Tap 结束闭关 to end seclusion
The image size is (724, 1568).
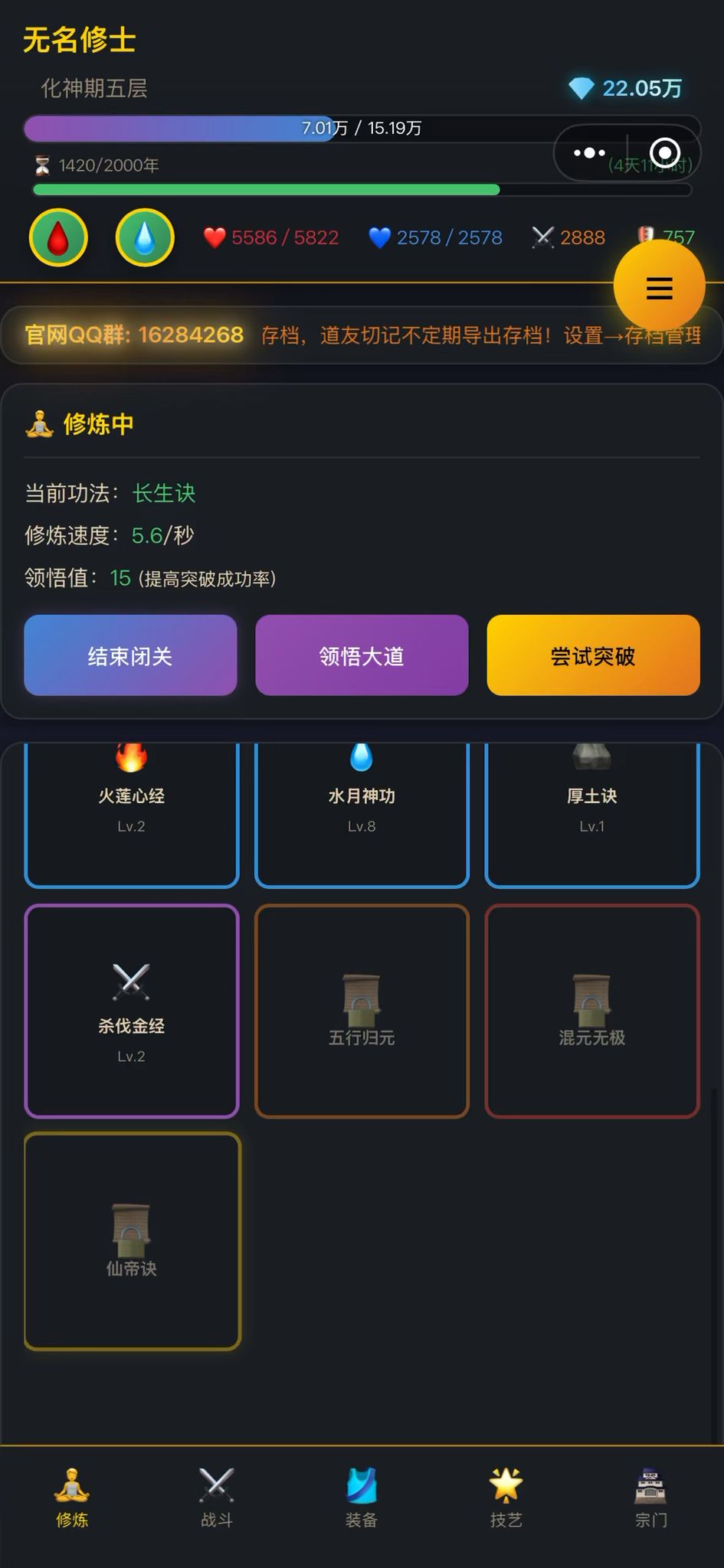coord(130,655)
